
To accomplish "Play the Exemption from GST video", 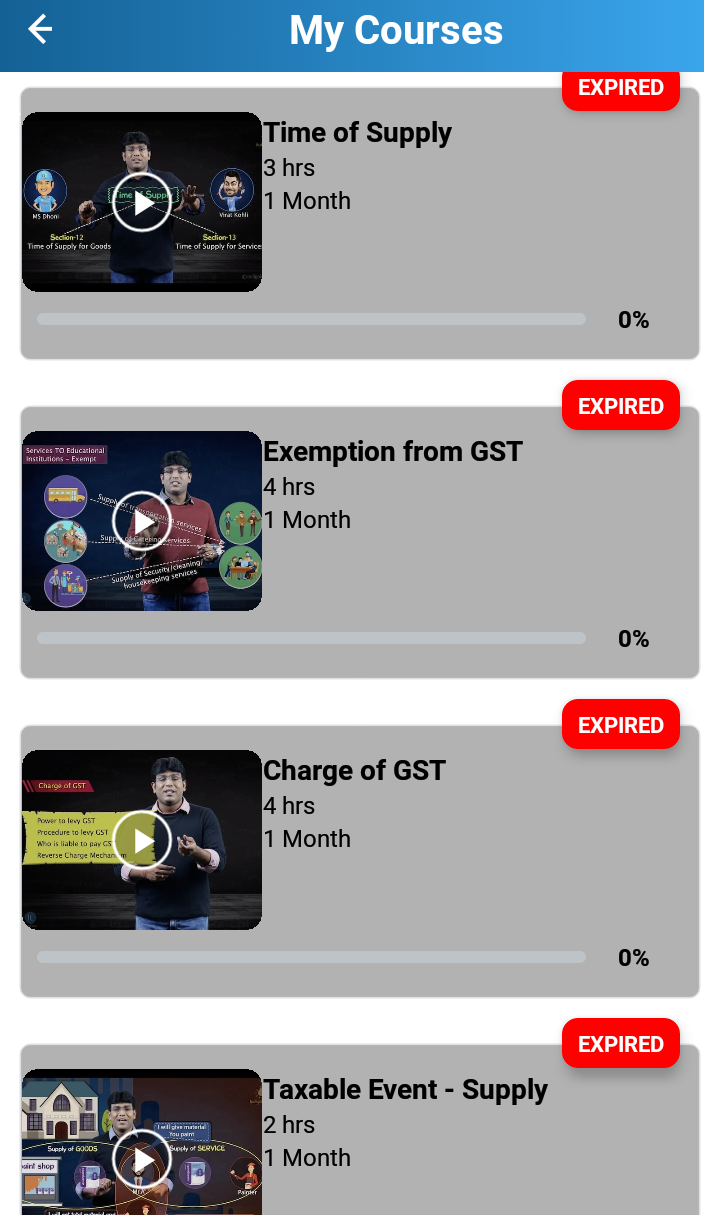I will 142,521.
